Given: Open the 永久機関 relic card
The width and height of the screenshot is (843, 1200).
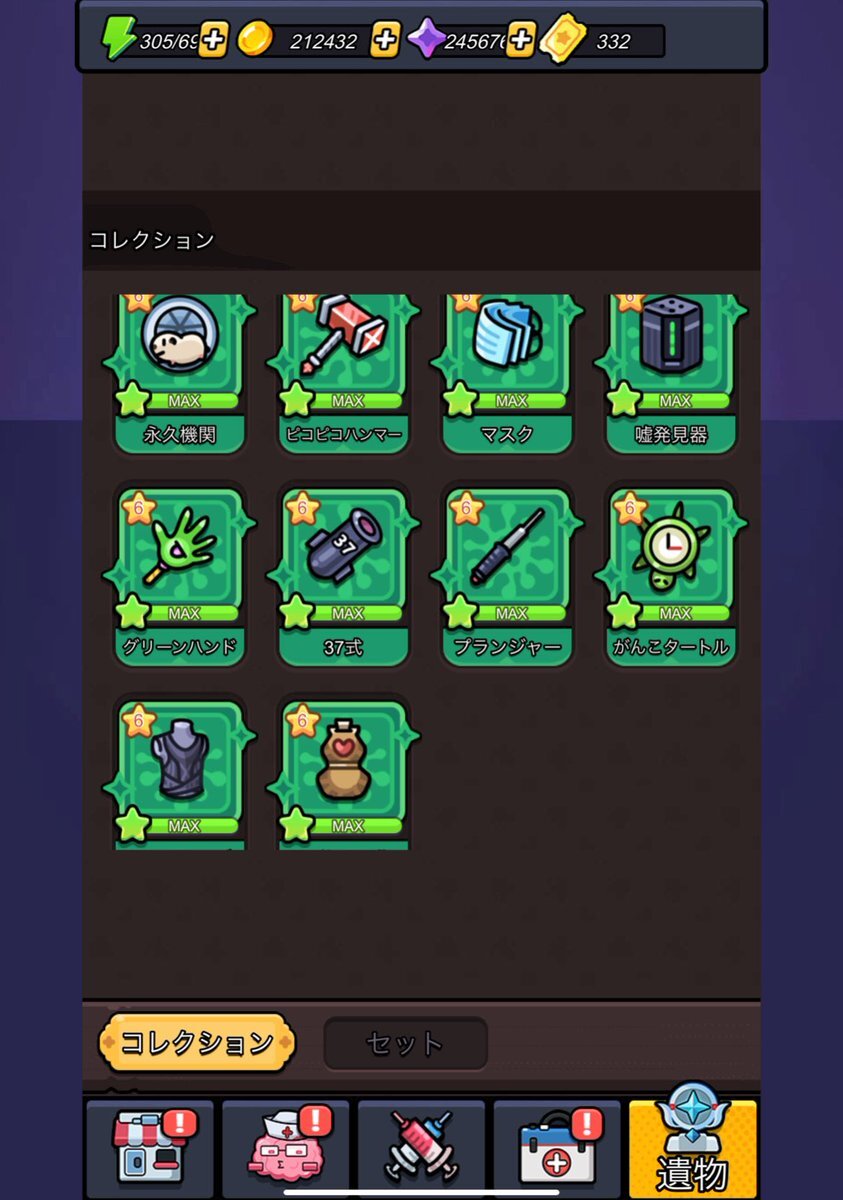Looking at the screenshot, I should point(181,374).
